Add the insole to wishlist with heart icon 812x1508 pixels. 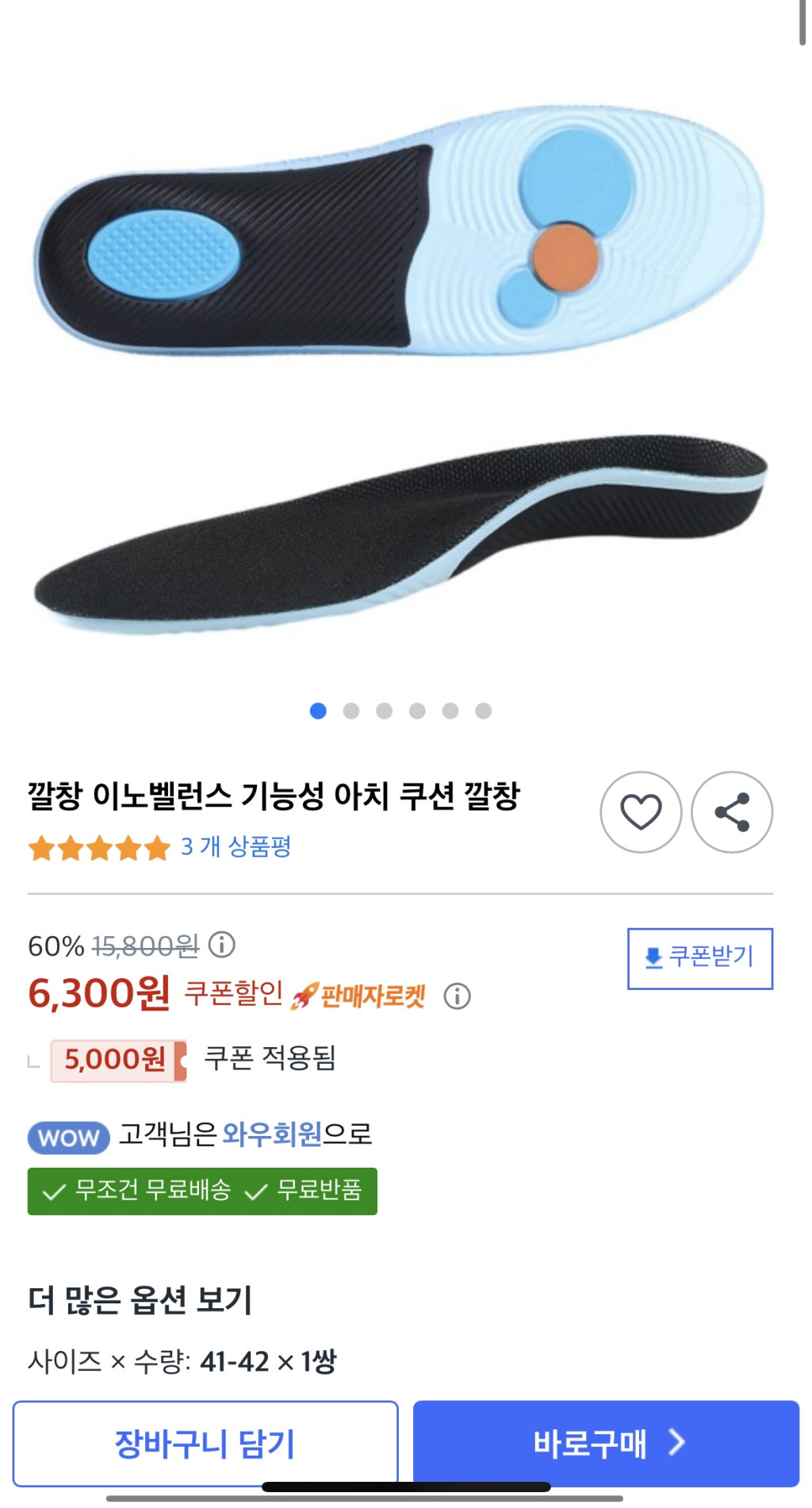point(640,812)
